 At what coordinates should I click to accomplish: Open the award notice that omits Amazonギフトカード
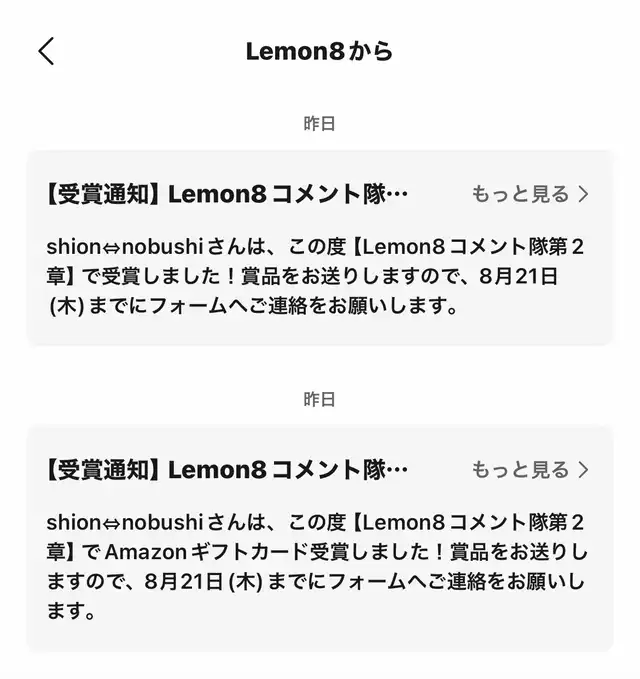(320, 248)
